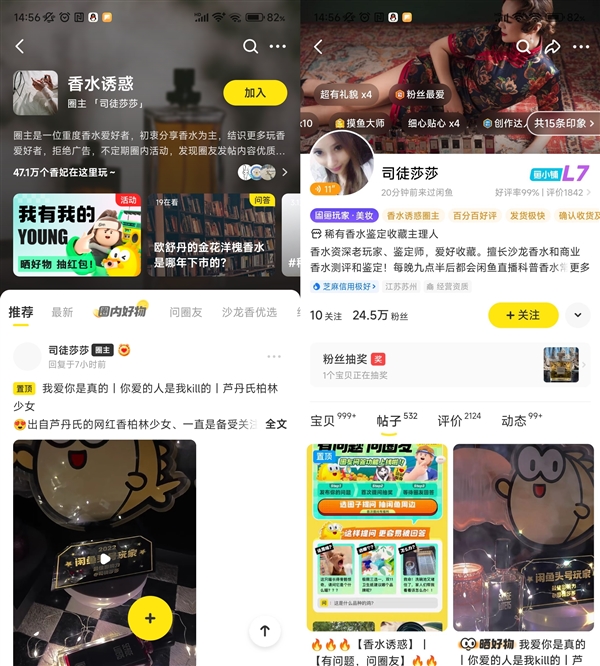Search within the 香水诱惑 circle page
Image resolution: width=600 pixels, height=666 pixels.
tap(250, 46)
